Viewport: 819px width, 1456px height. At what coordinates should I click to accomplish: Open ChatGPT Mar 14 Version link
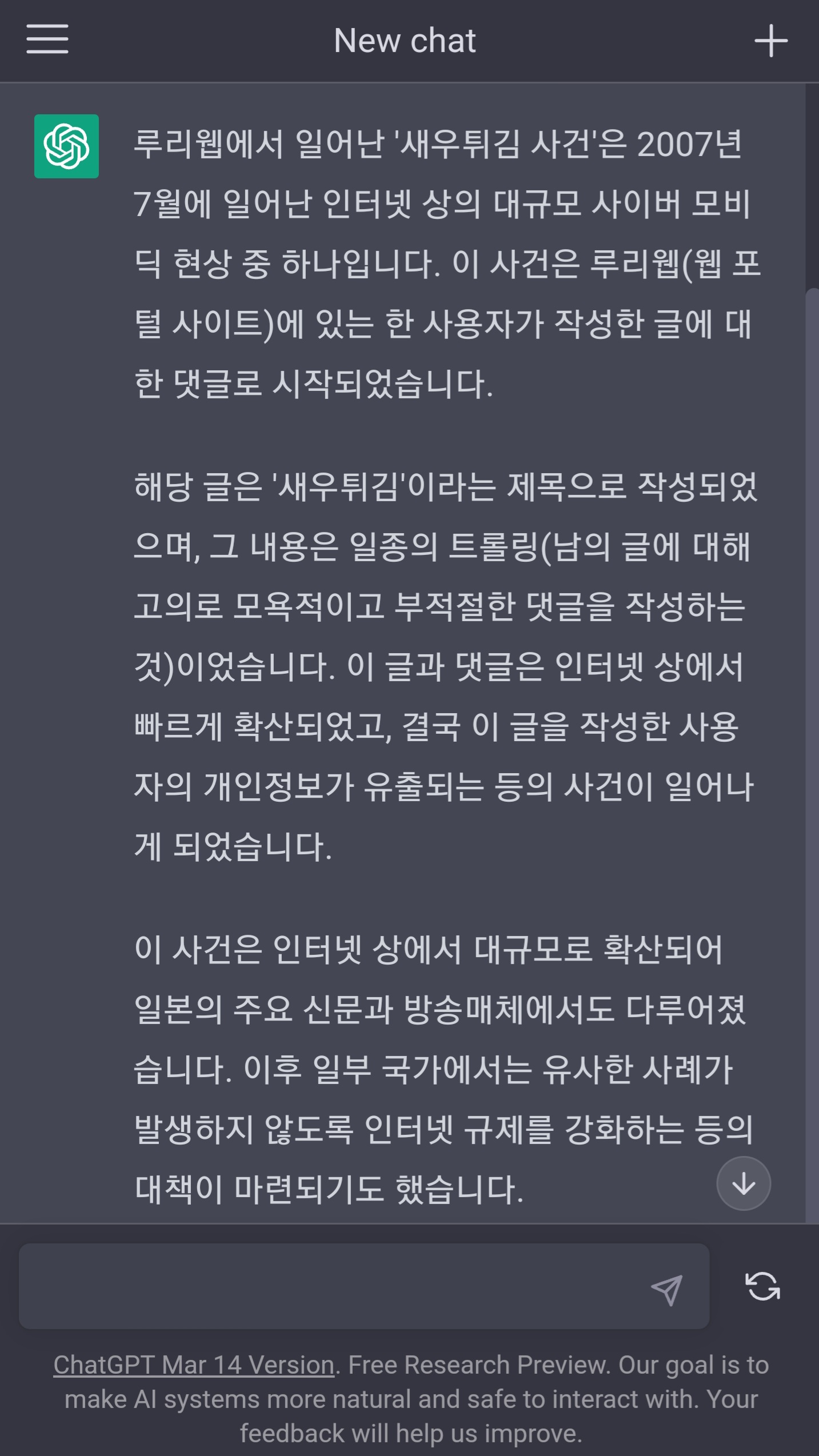coord(194,1365)
